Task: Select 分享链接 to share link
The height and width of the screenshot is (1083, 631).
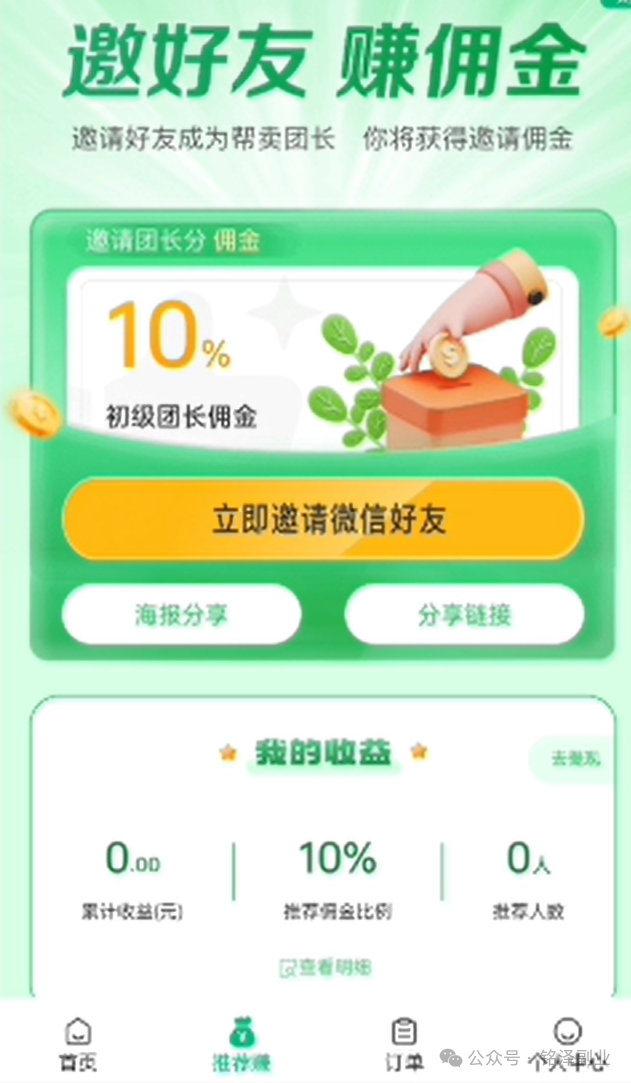Action: [464, 614]
